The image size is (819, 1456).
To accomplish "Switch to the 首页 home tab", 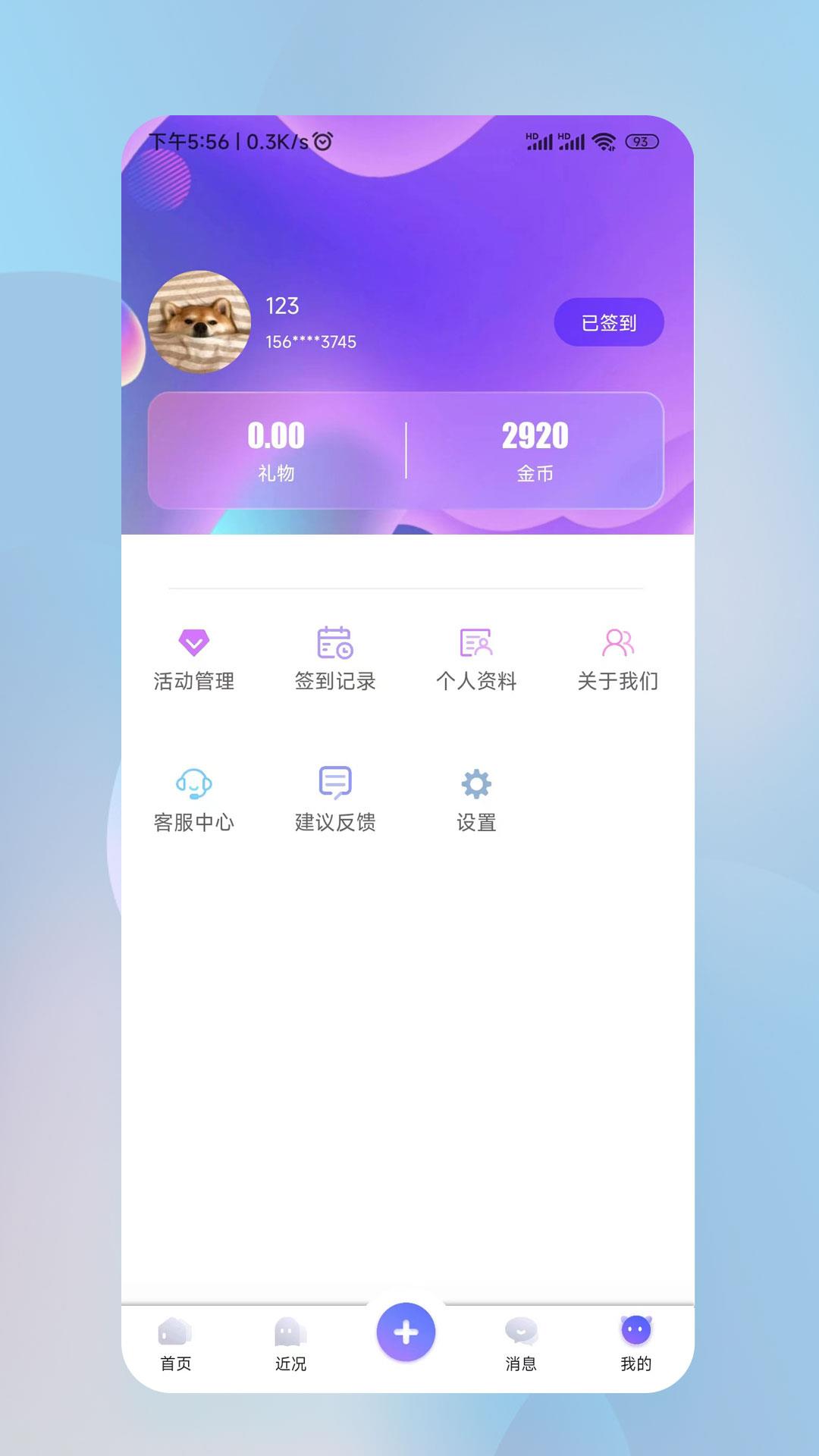I will click(x=175, y=1344).
